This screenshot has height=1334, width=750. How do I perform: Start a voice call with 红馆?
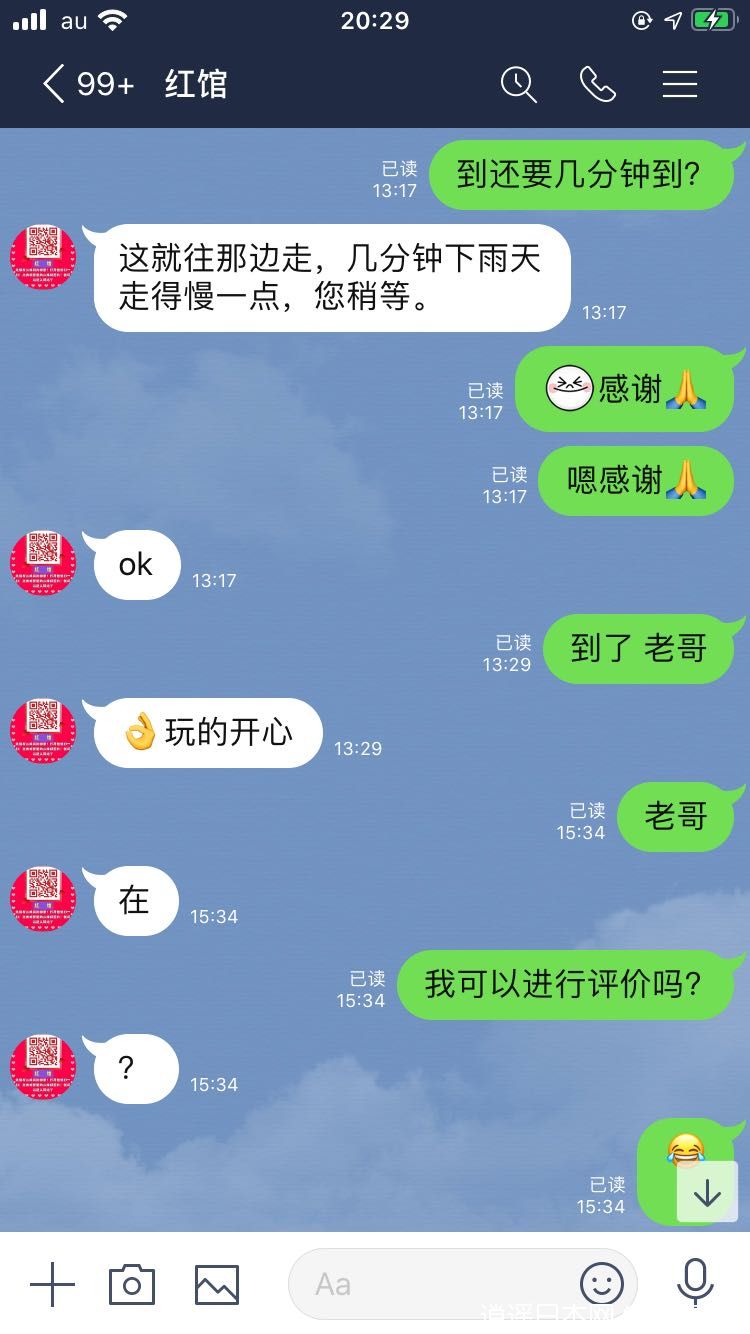tap(598, 84)
